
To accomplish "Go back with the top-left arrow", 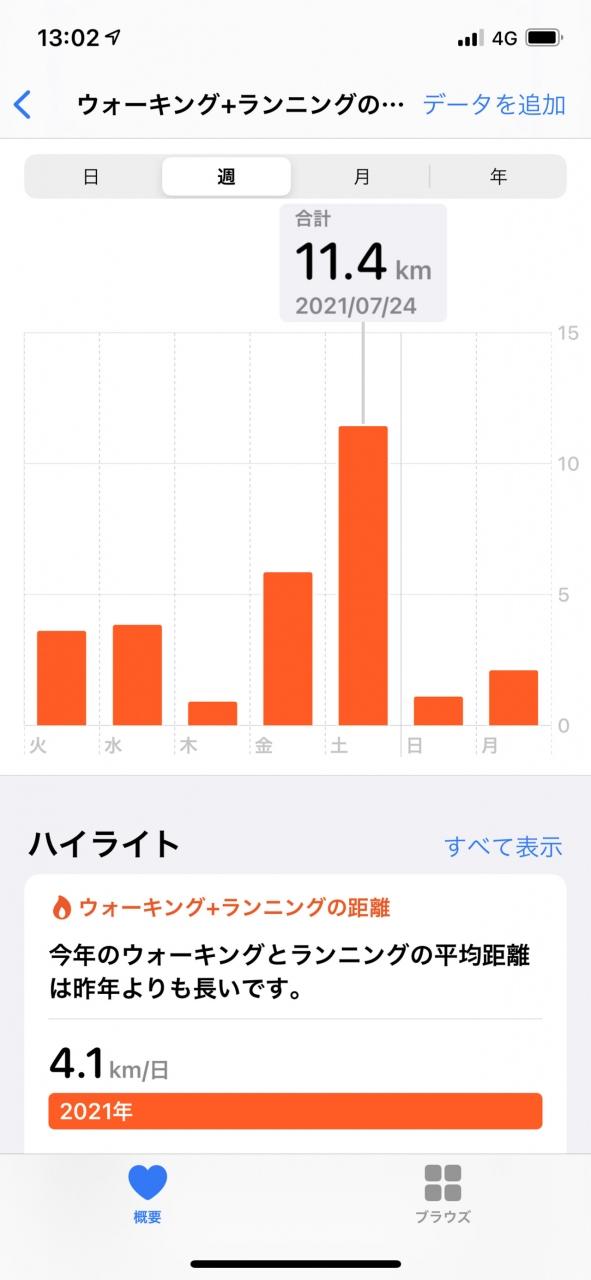I will (x=23, y=104).
